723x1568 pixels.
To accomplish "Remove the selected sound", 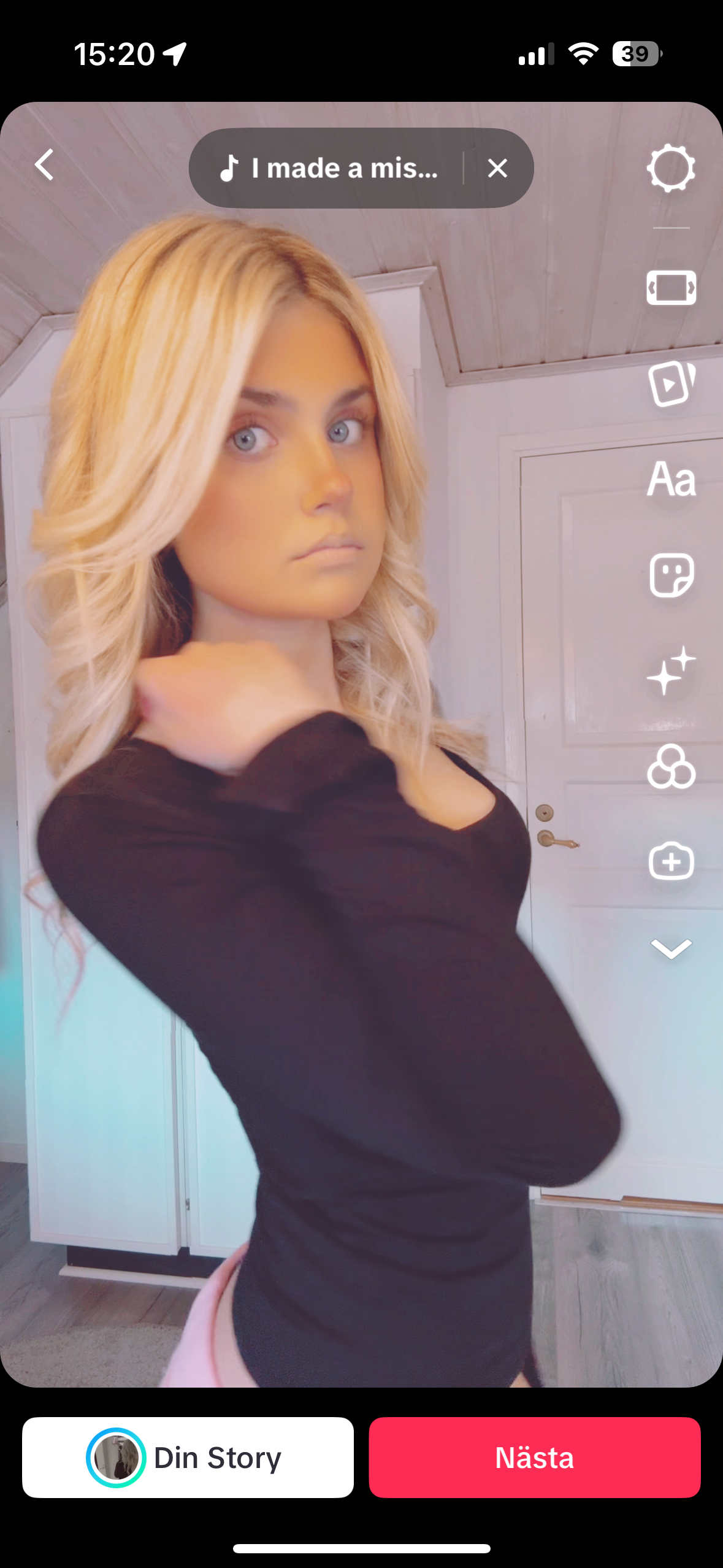I will 497,168.
